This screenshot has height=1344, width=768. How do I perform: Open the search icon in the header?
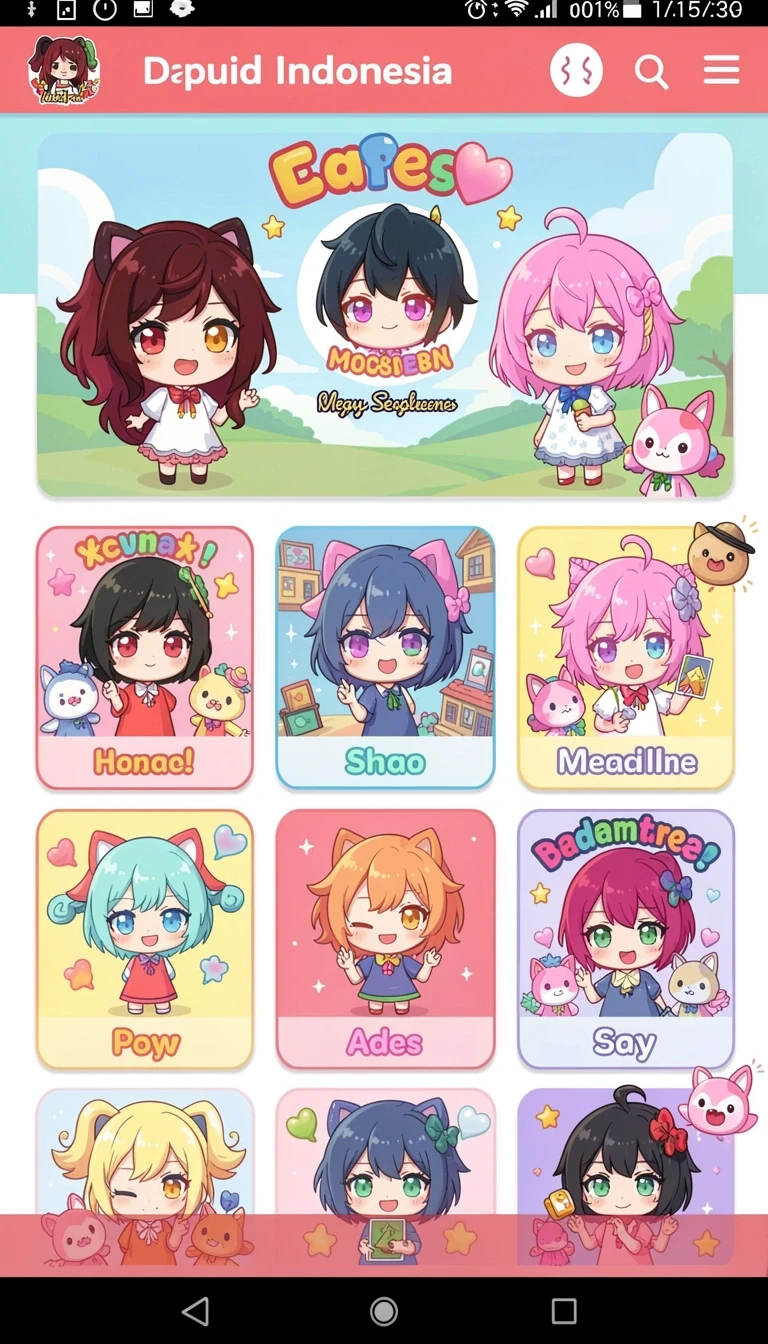coord(651,72)
